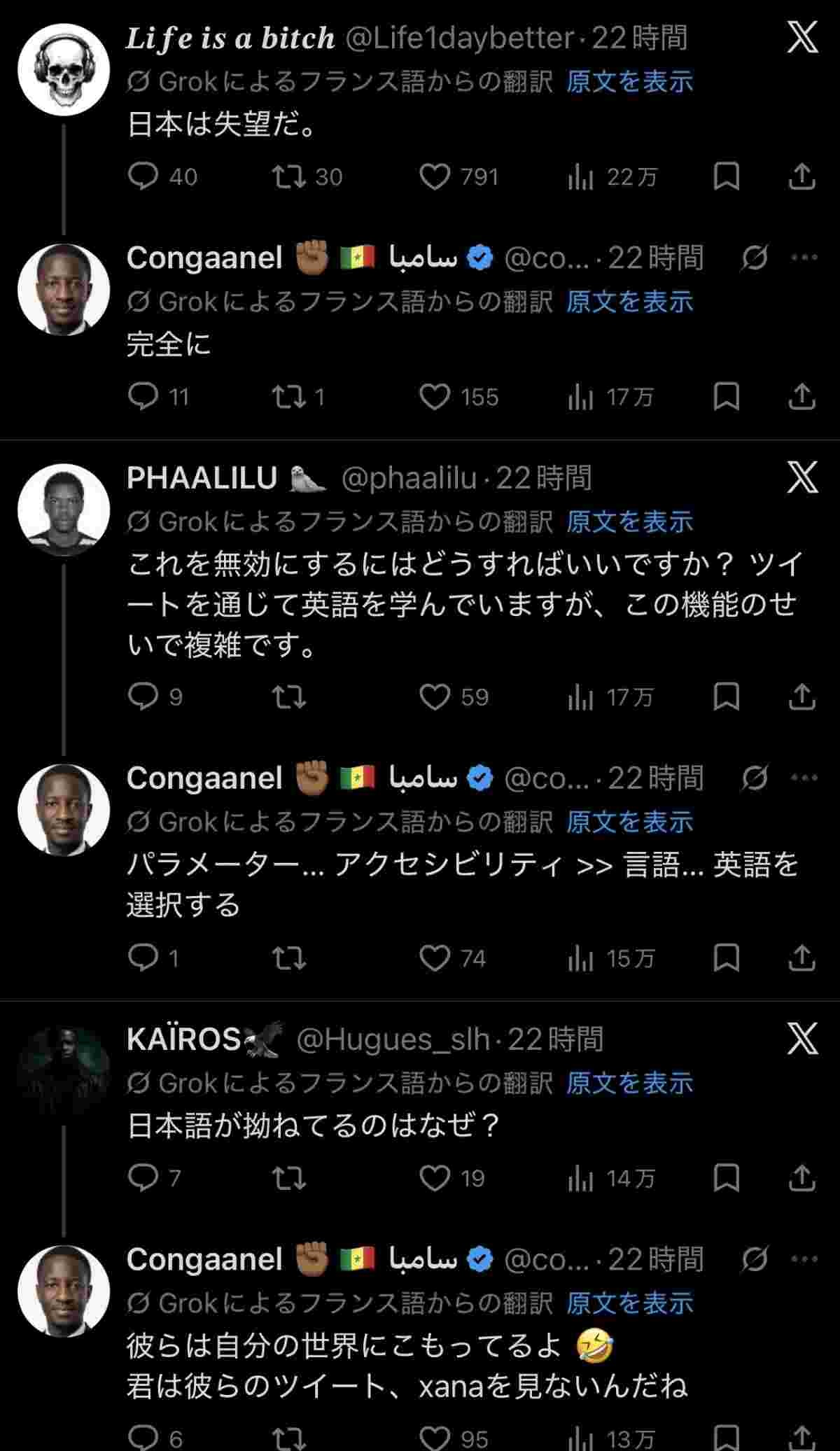Open Life1daybetter's skull profile picture
This screenshot has width=840, height=1451.
coord(64,69)
